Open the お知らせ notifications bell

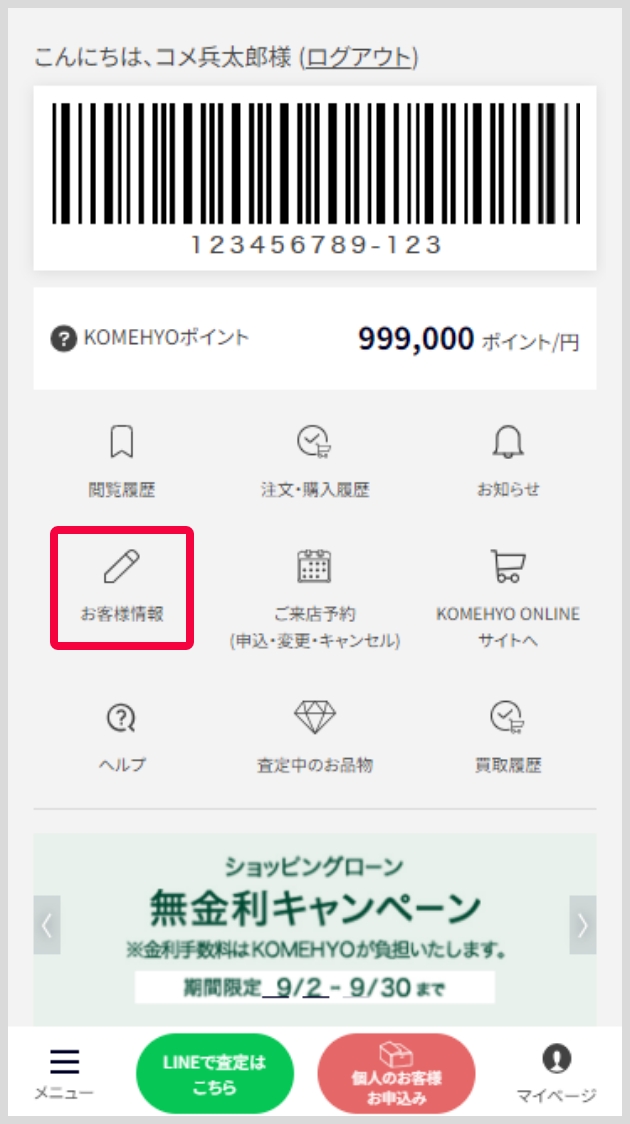pos(508,460)
